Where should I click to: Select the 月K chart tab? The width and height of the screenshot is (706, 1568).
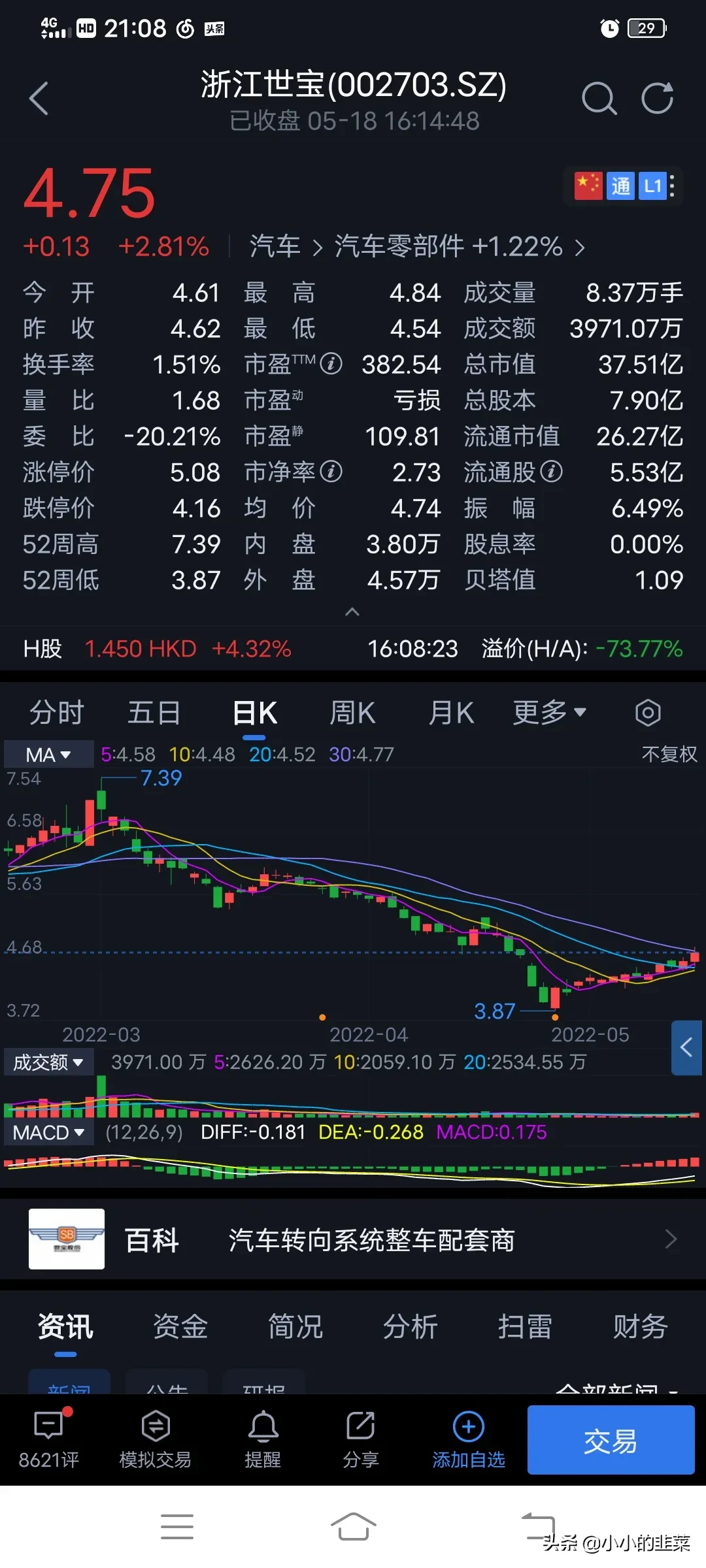(451, 713)
